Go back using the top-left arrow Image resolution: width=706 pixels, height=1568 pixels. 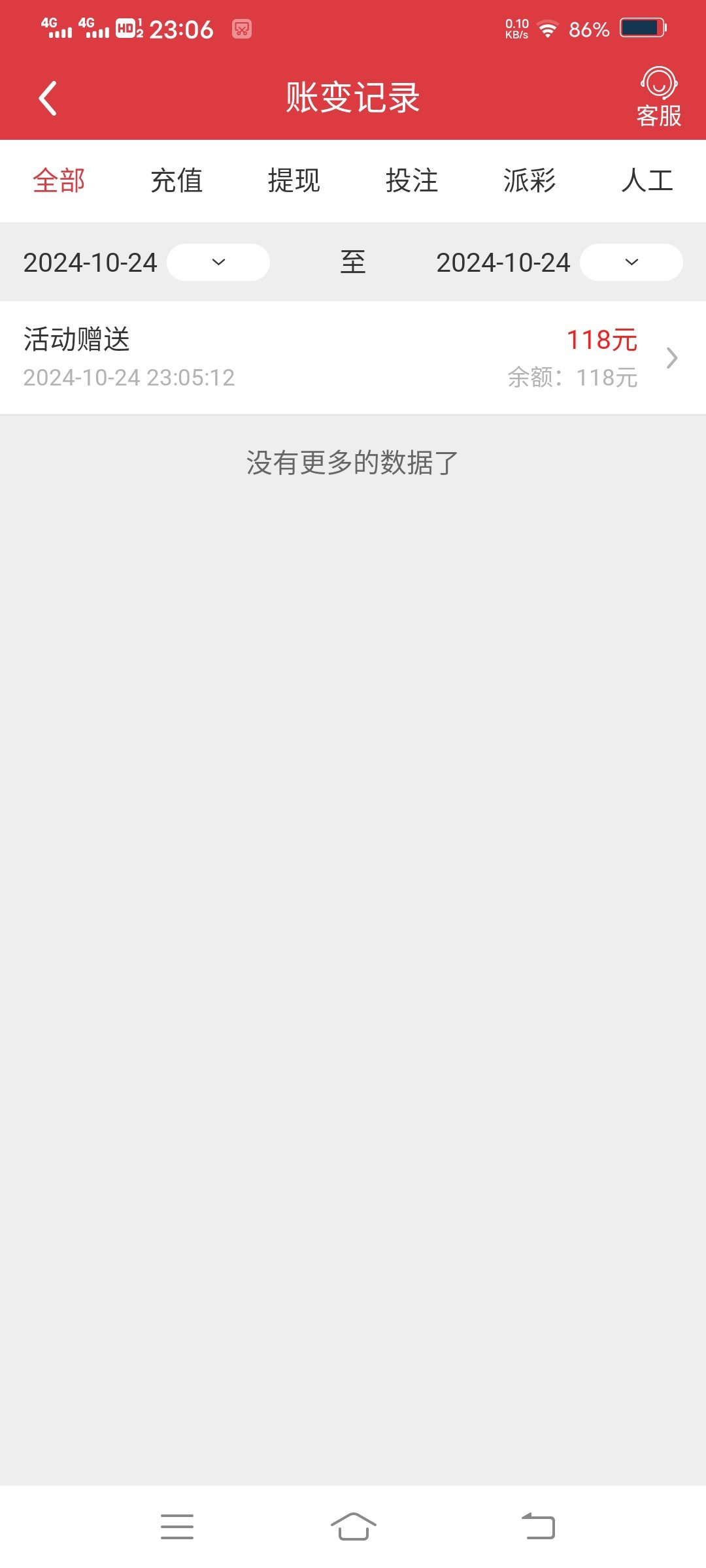(48, 99)
